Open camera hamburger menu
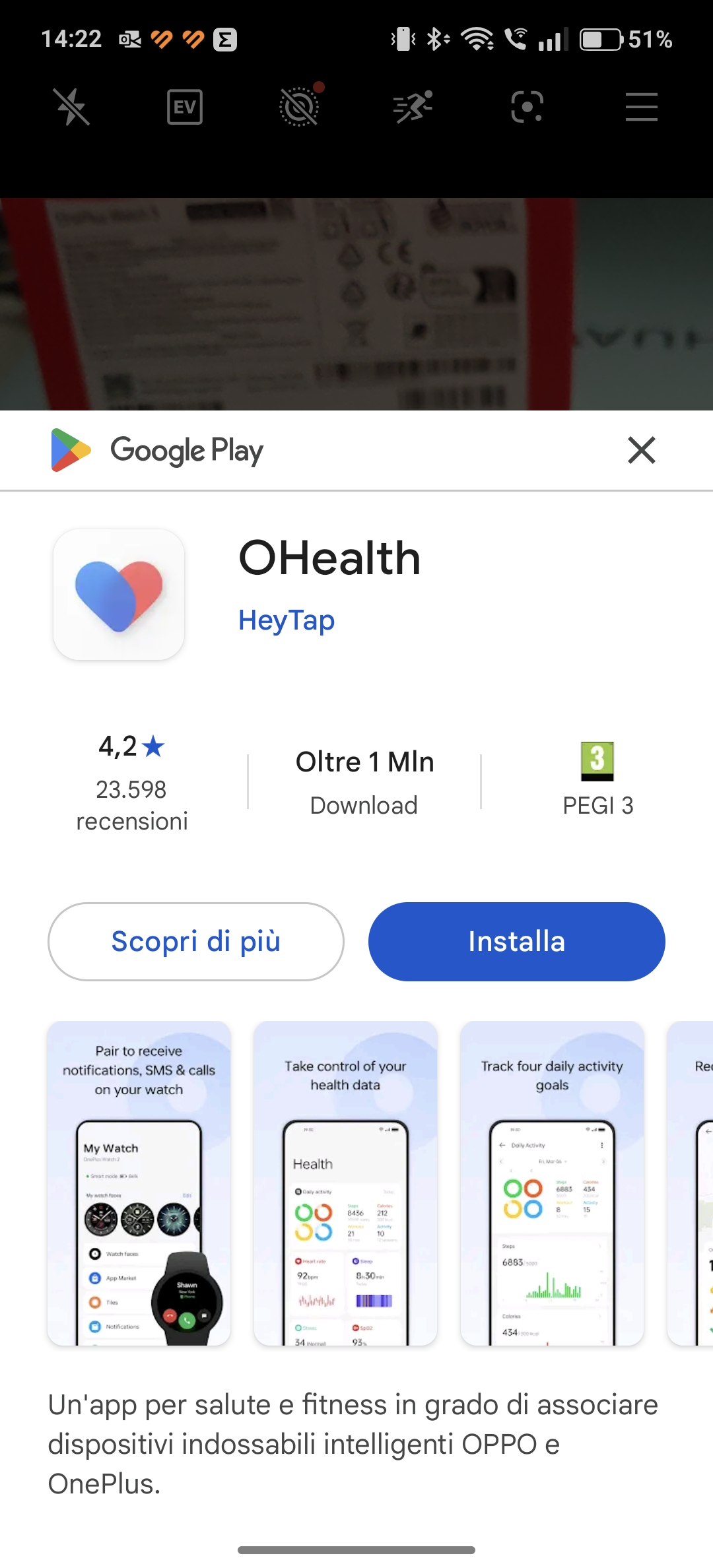The width and height of the screenshot is (713, 1568). (642, 107)
